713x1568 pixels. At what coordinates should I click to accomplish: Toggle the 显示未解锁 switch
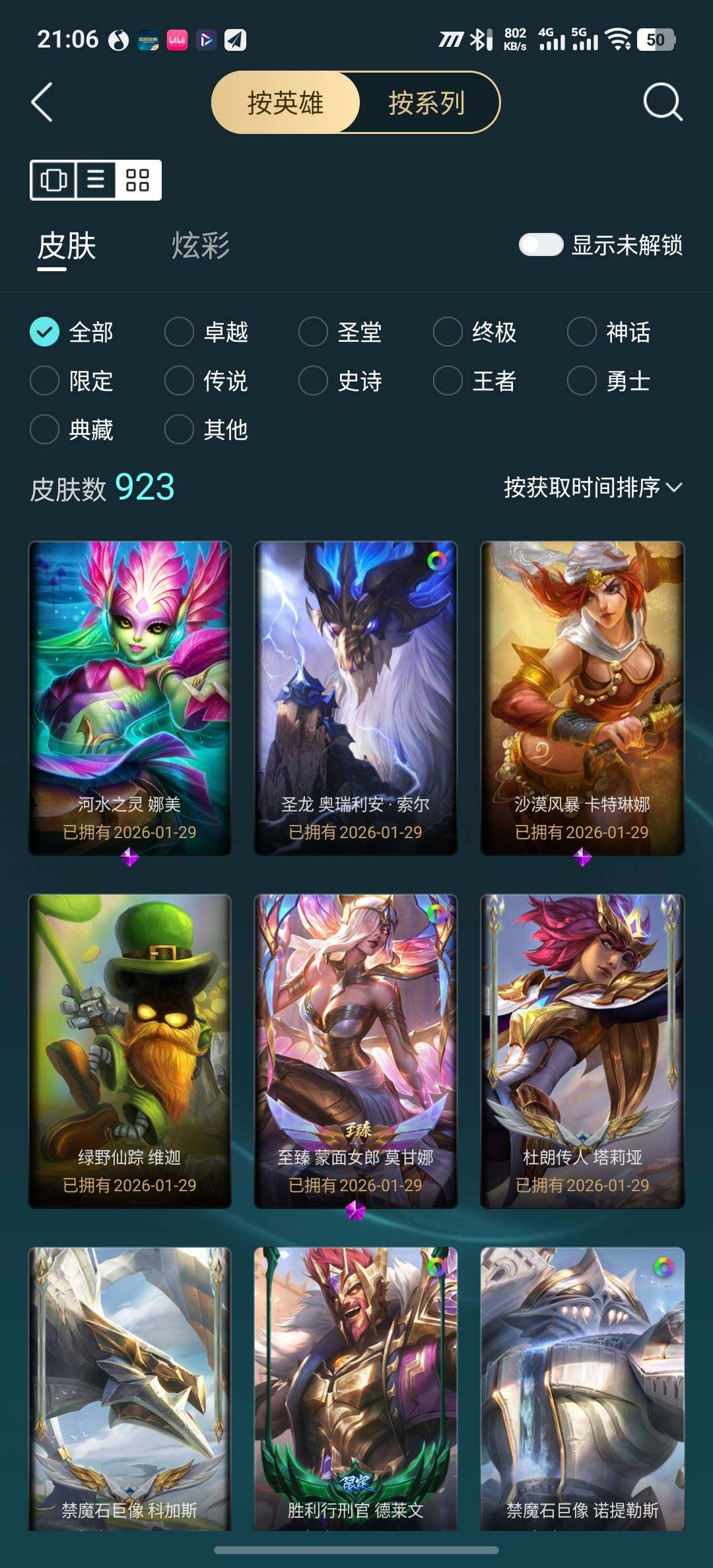(x=541, y=245)
